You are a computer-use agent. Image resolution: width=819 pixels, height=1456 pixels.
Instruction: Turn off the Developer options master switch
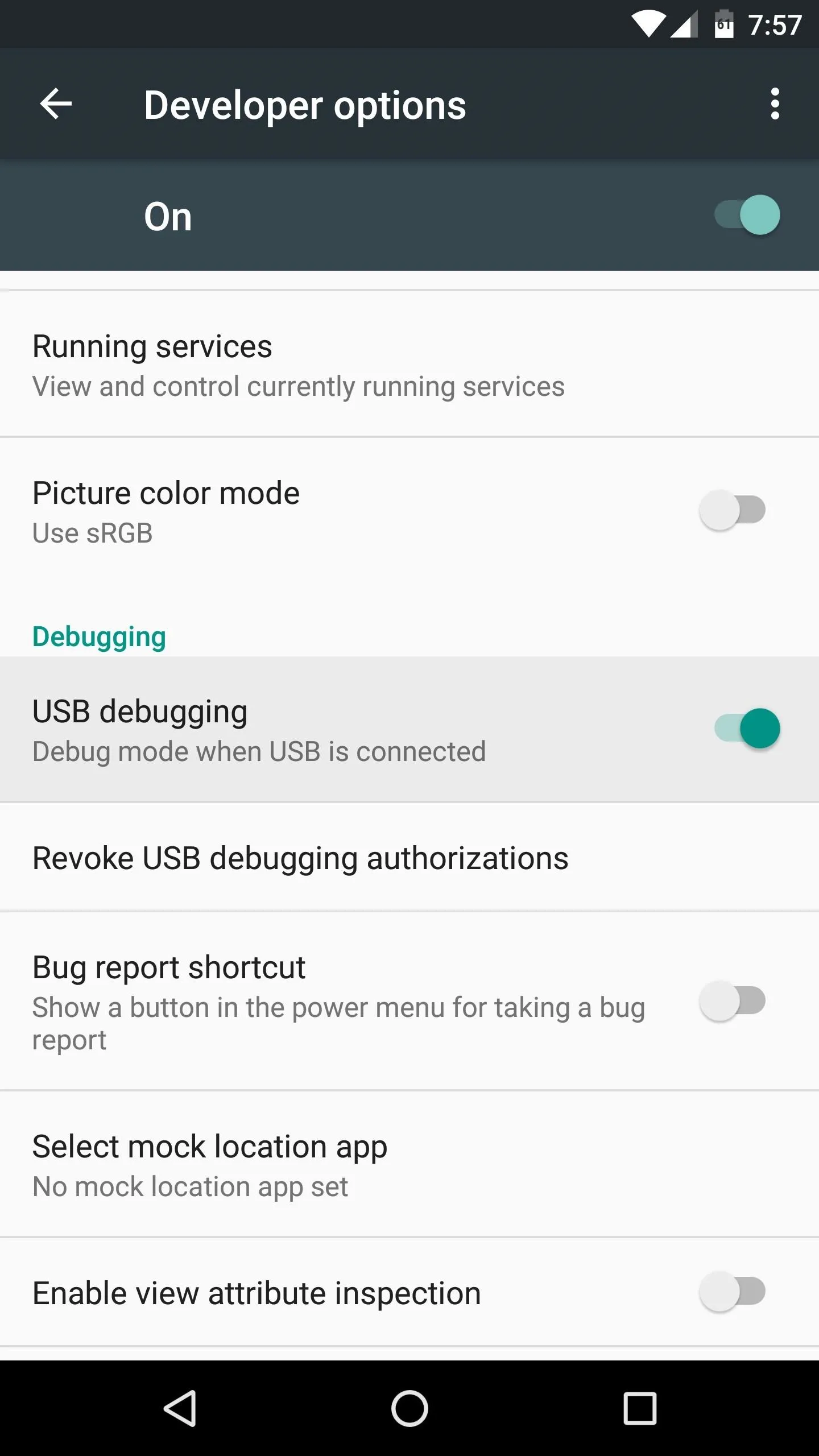click(x=747, y=215)
